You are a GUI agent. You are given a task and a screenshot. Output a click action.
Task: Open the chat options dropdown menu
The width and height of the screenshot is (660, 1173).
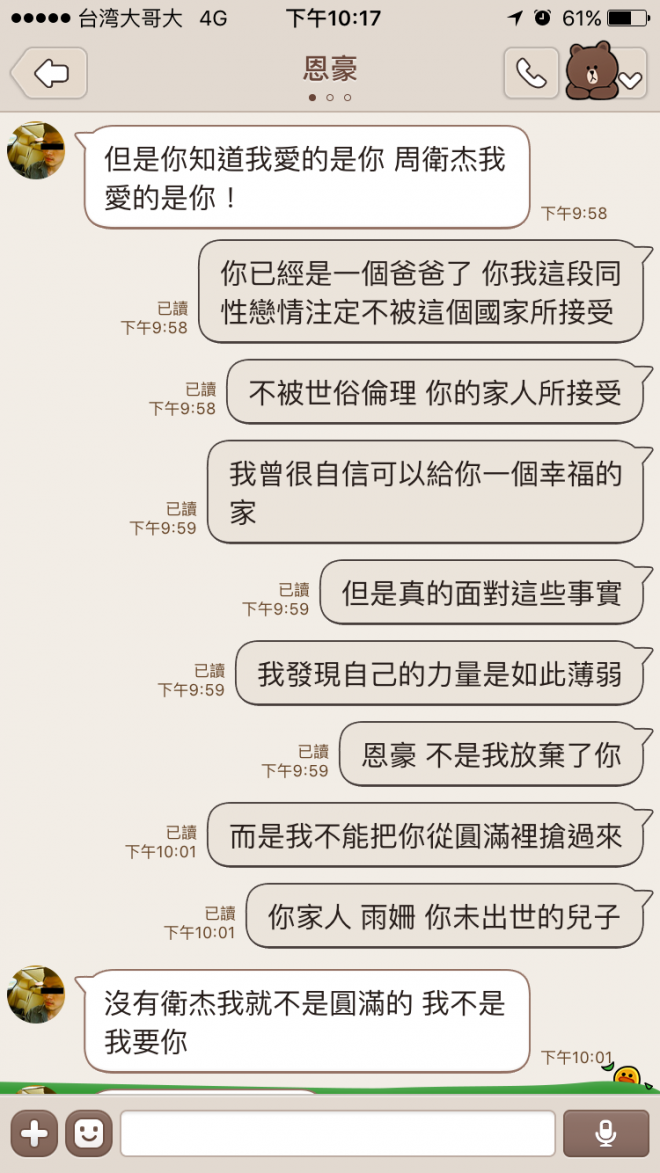click(630, 80)
